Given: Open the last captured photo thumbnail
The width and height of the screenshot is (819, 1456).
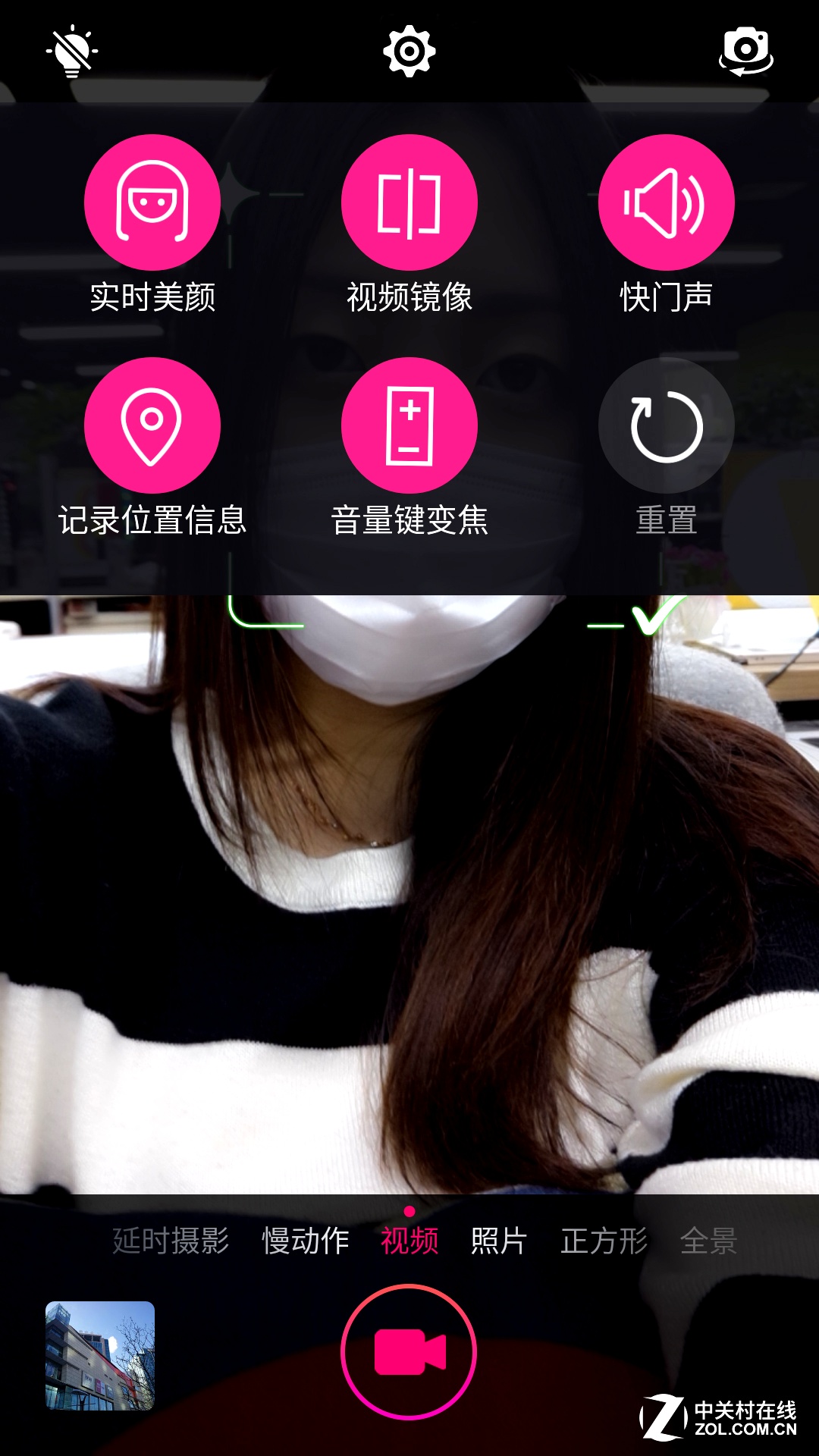Looking at the screenshot, I should pyautogui.click(x=100, y=1356).
